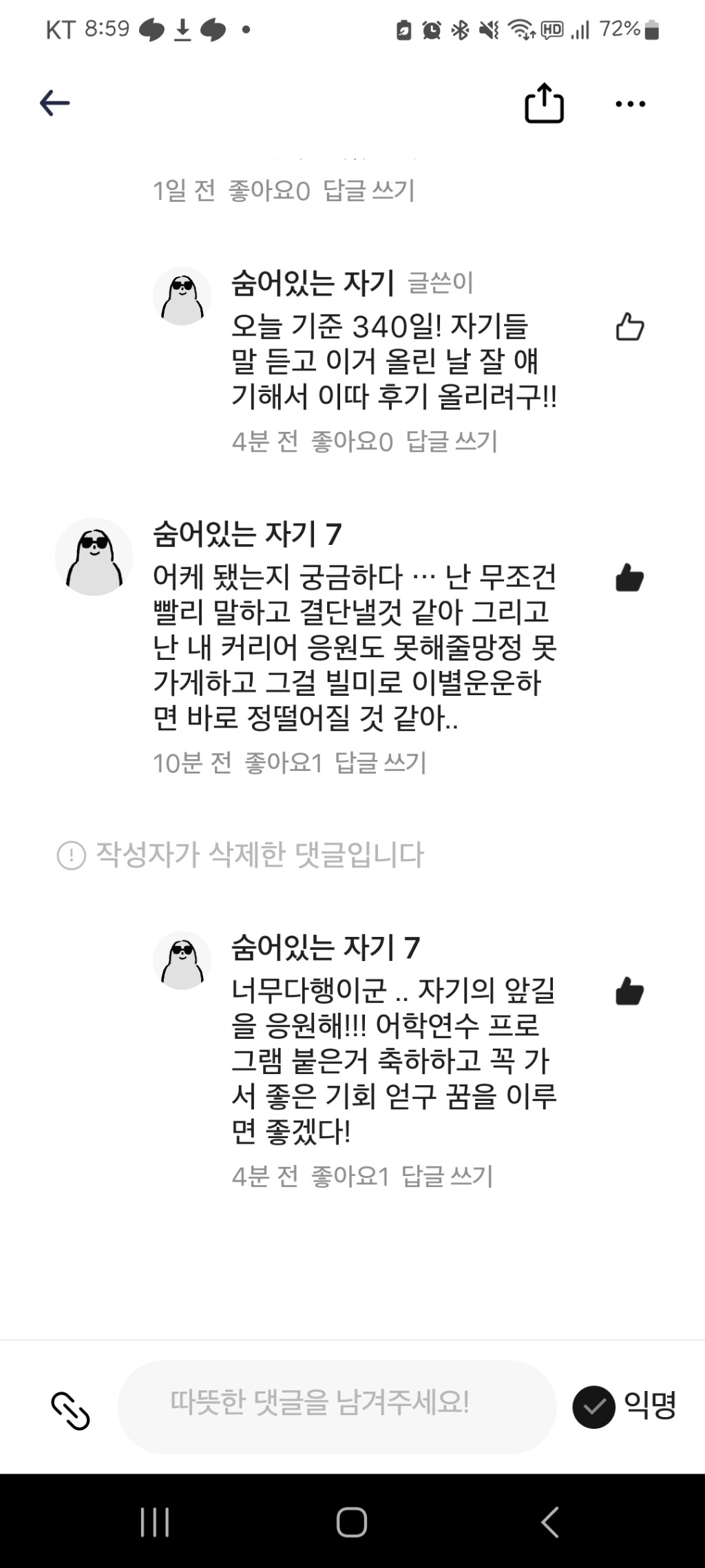Toggle the 익명 anonymous checkbox
This screenshot has width=705, height=1568.
[x=593, y=1406]
